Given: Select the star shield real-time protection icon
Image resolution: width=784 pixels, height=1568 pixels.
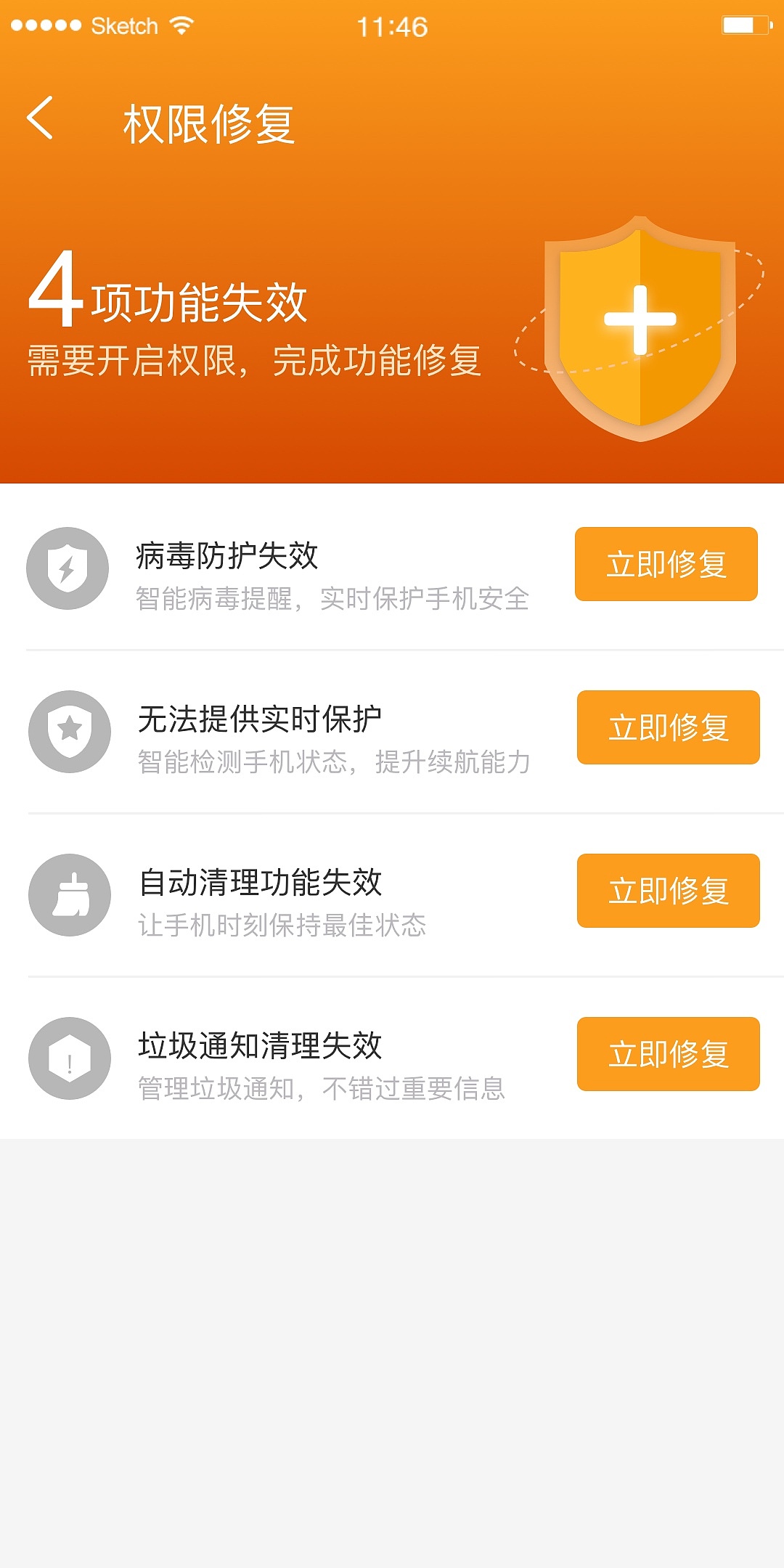Looking at the screenshot, I should point(68,732).
